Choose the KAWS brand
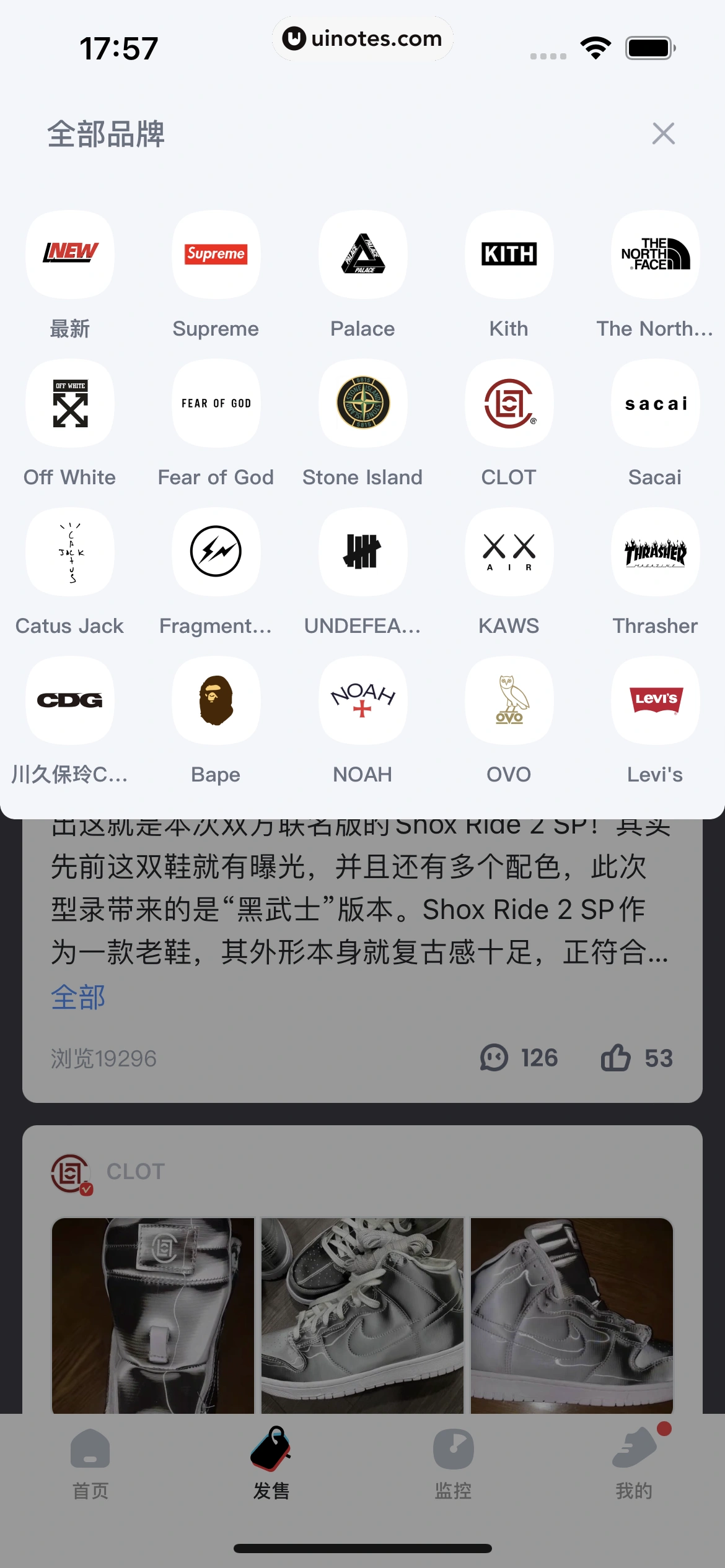Image resolution: width=725 pixels, height=1568 pixels. [x=509, y=552]
